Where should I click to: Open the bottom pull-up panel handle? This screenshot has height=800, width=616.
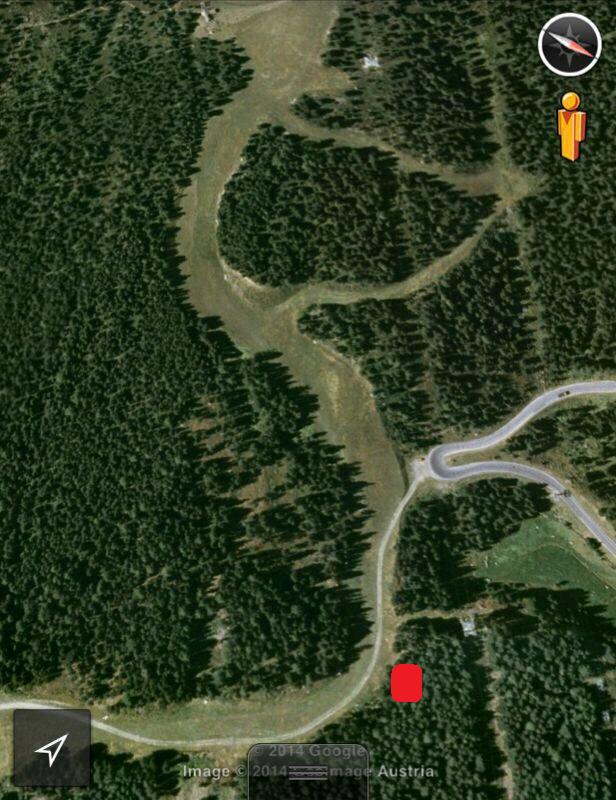(308, 771)
